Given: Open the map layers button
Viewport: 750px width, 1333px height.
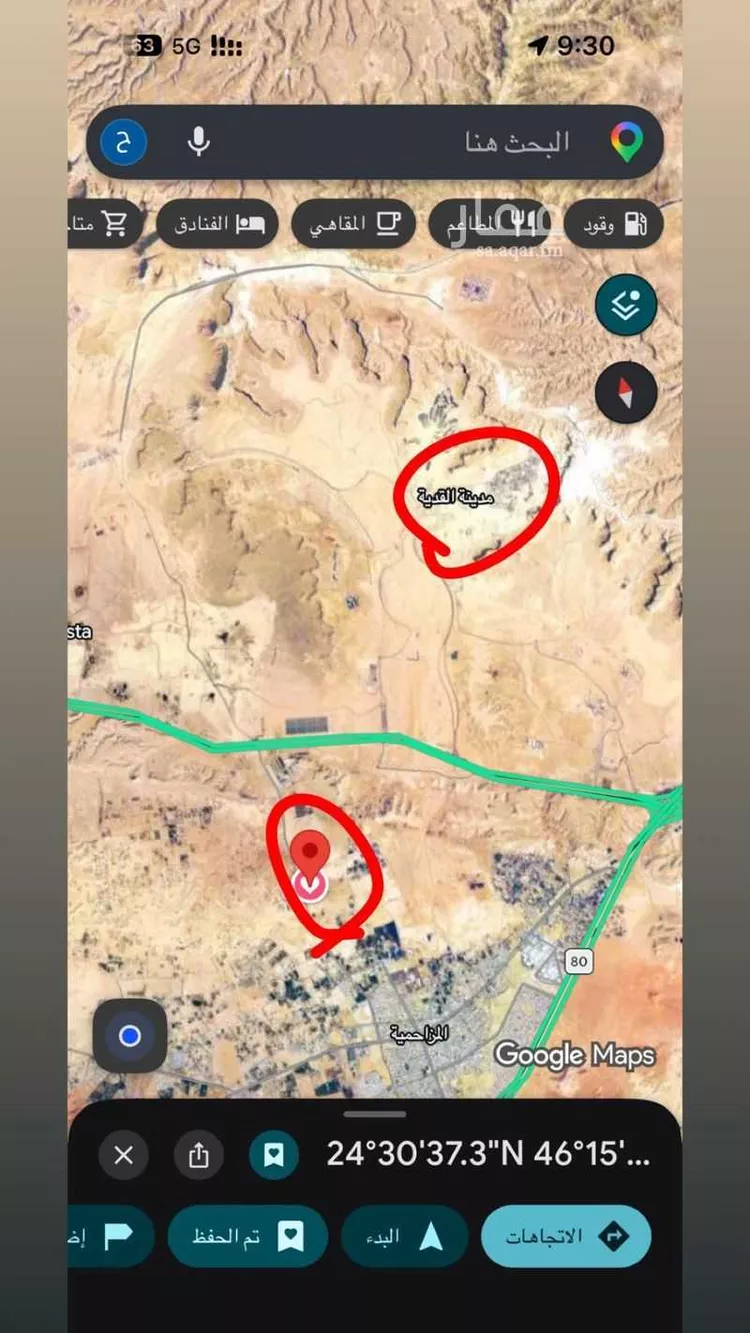Looking at the screenshot, I should [x=626, y=305].
